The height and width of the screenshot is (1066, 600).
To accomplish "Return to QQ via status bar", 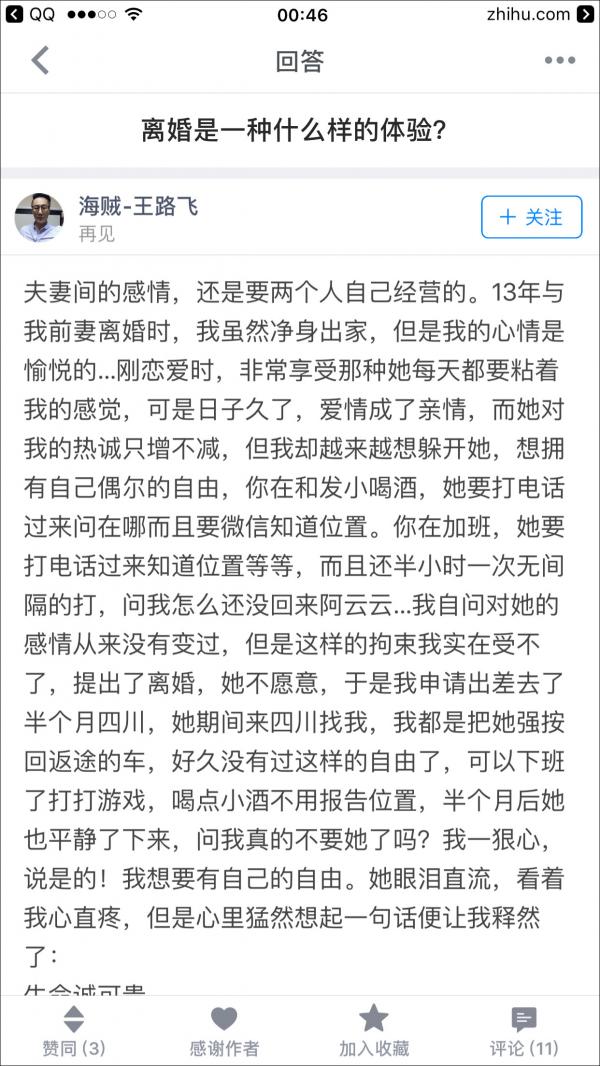I will point(30,14).
